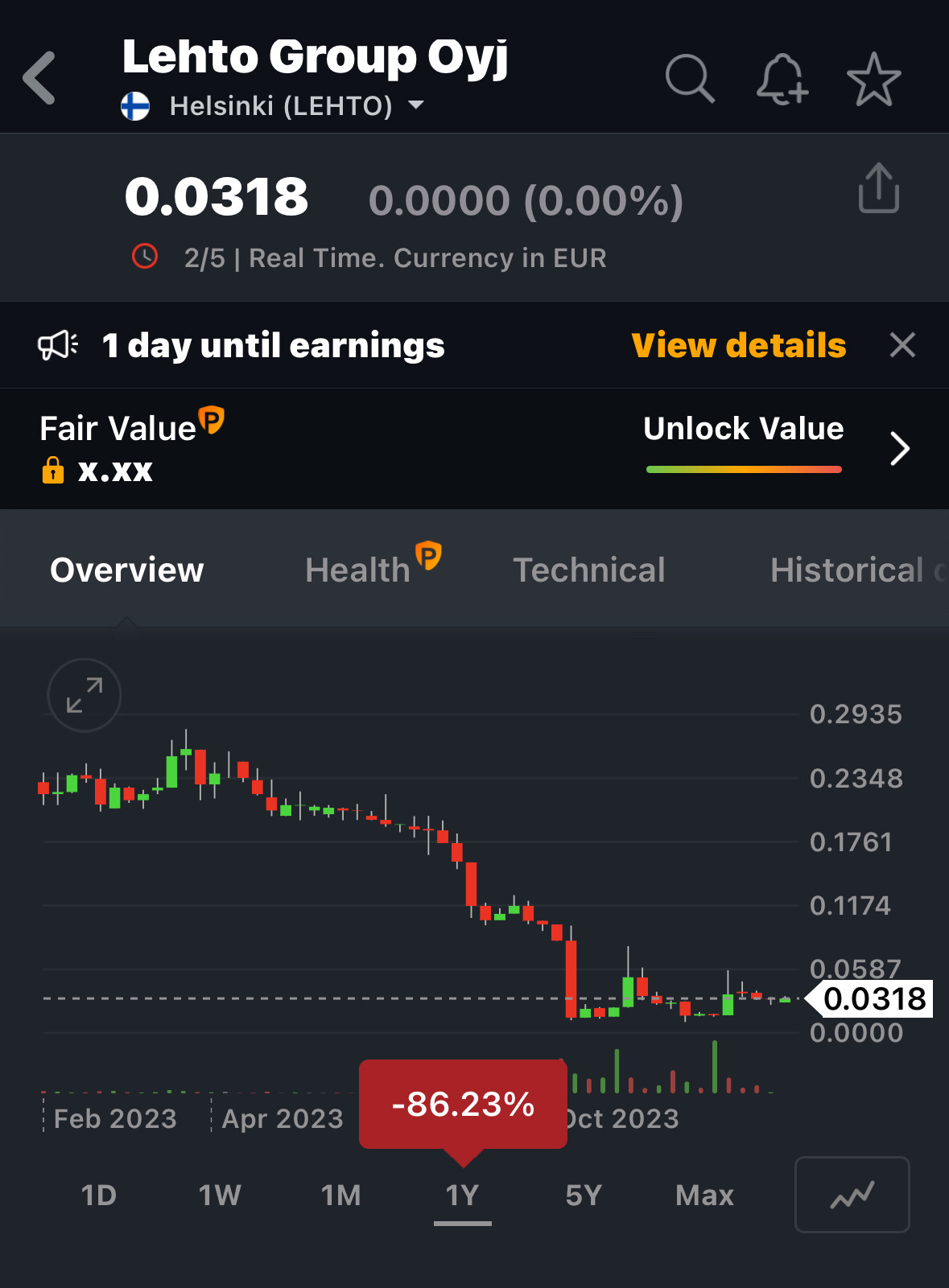This screenshot has width=949, height=1288.
Task: Expand the chart to full screen
Action: click(85, 695)
